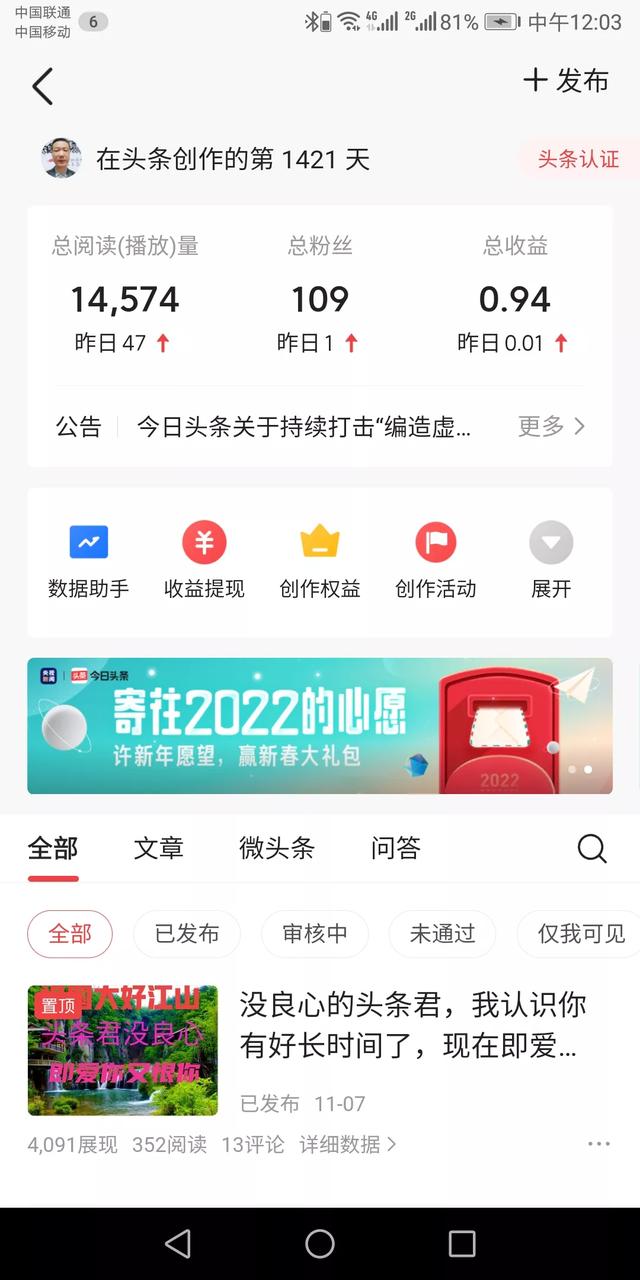This screenshot has width=640, height=1280.
Task: Open 更多 announcements link
Action: (551, 426)
